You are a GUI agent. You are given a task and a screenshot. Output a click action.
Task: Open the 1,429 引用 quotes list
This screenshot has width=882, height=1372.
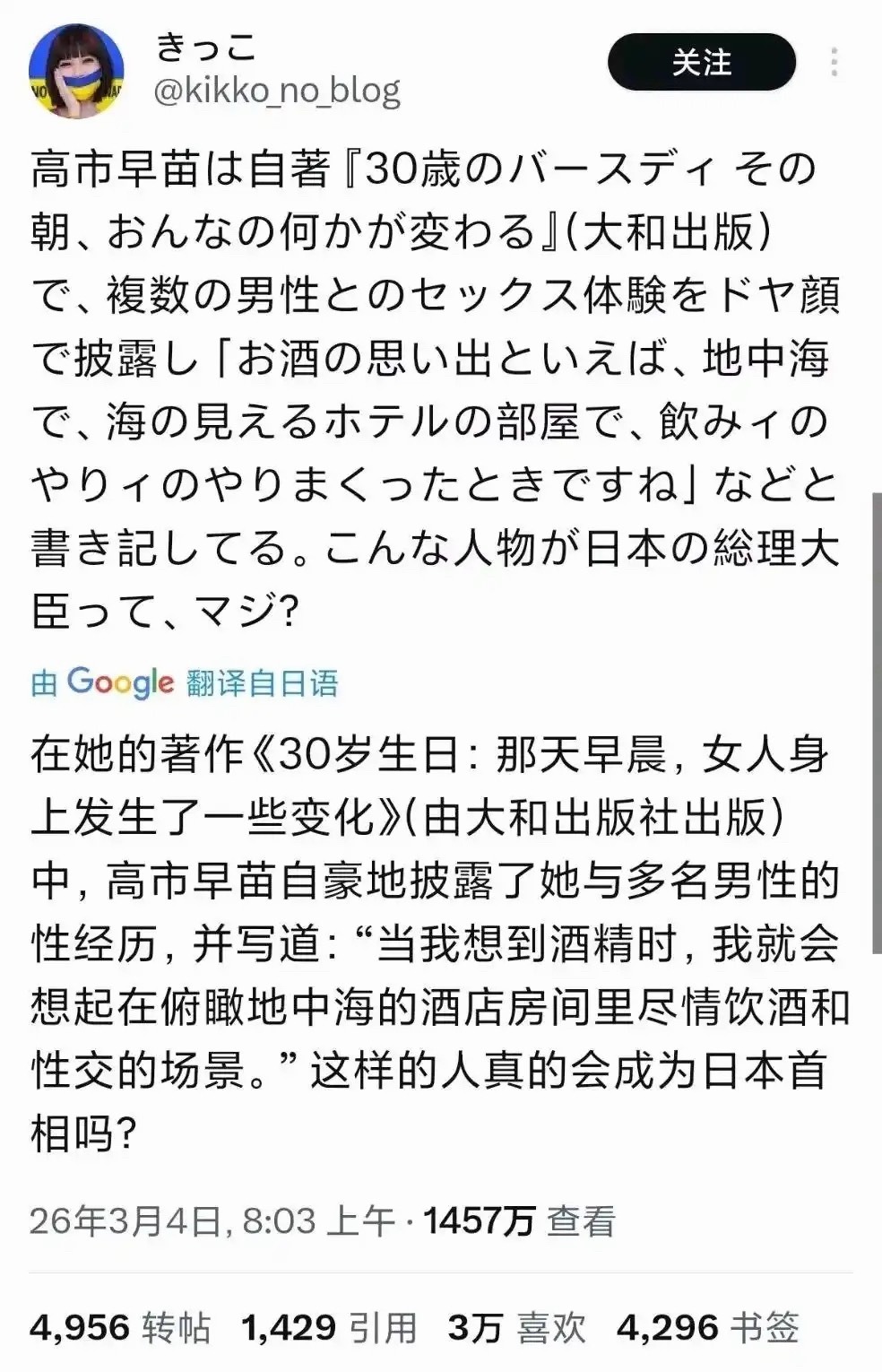tap(329, 1327)
